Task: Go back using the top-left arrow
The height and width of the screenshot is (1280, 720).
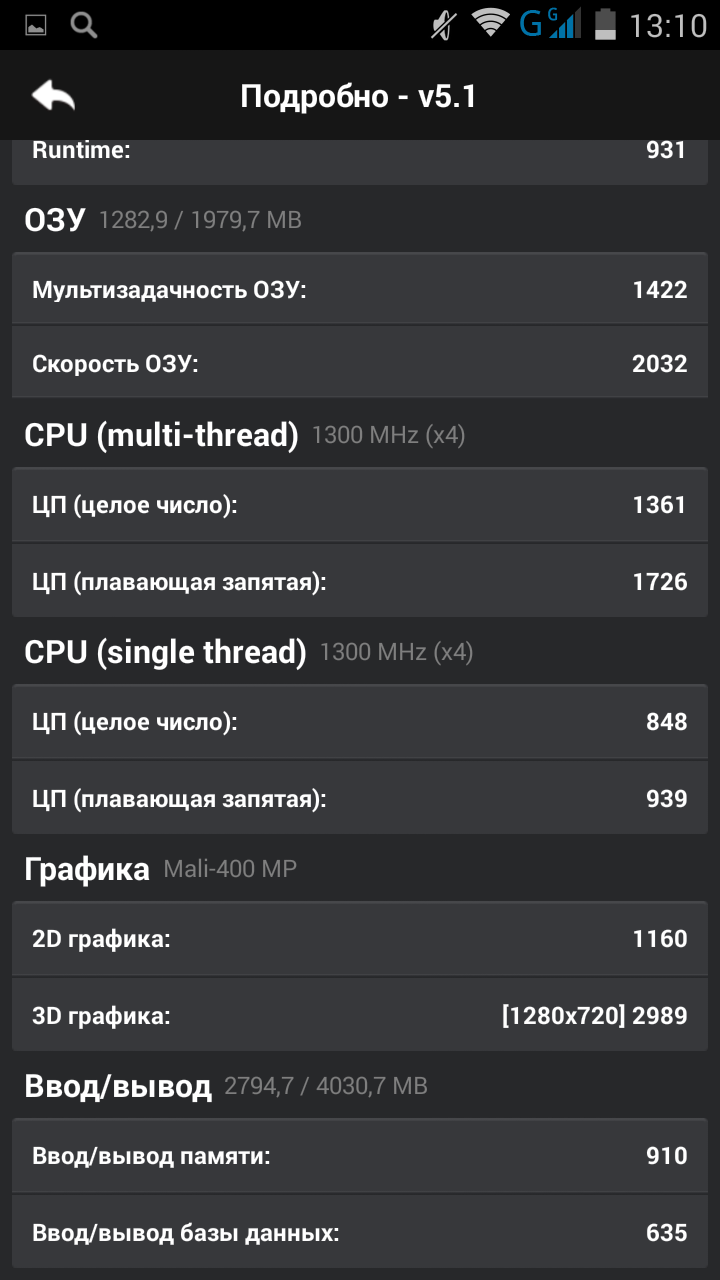Action: click(54, 96)
